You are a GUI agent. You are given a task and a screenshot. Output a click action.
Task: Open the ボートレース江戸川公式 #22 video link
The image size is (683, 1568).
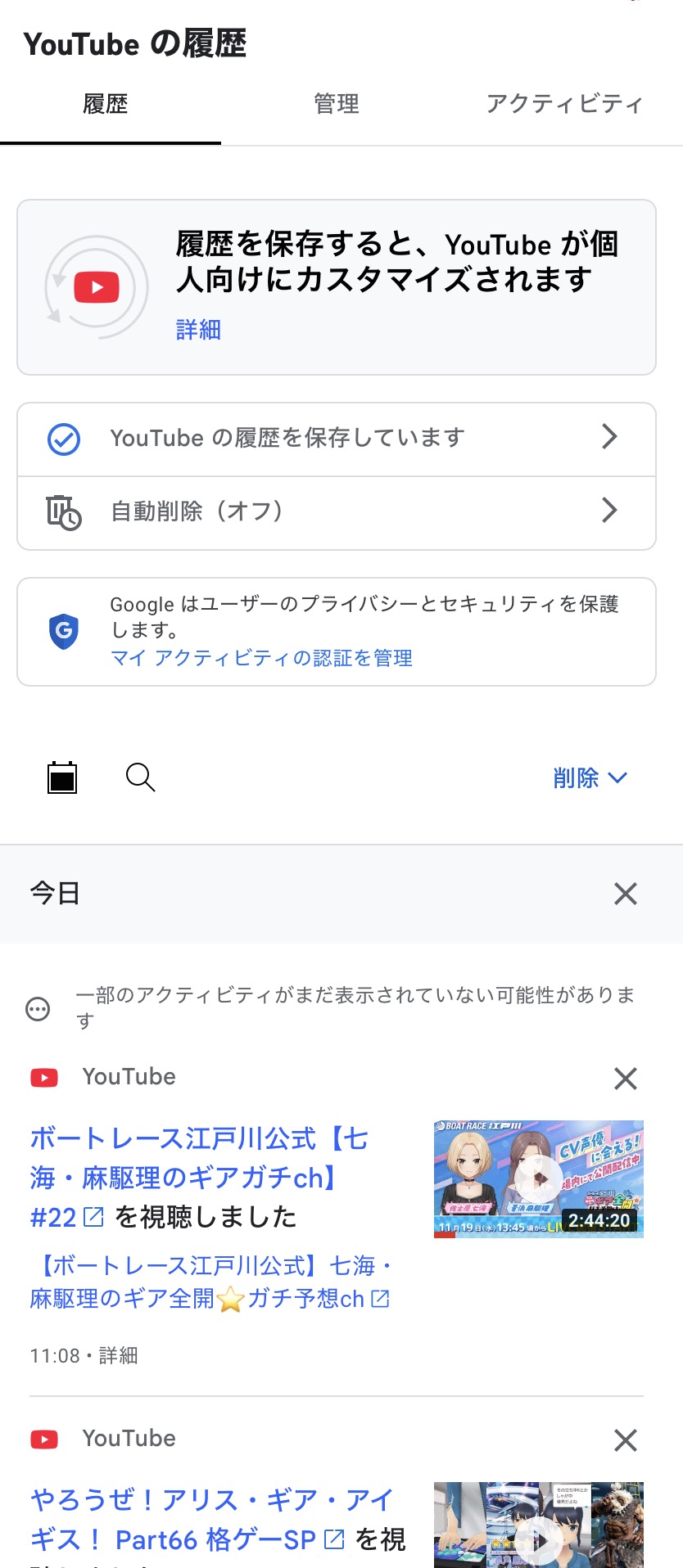(198, 1178)
